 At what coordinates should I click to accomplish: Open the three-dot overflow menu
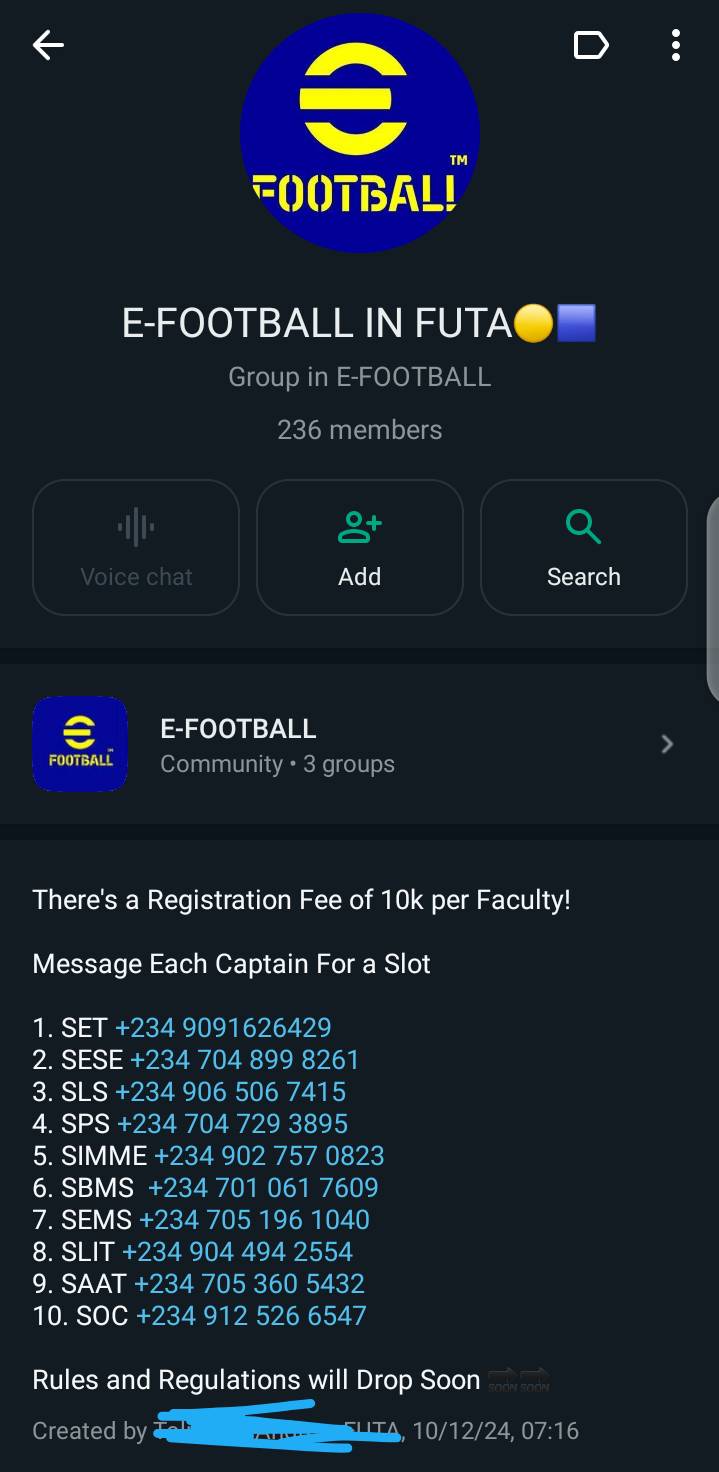[676, 45]
